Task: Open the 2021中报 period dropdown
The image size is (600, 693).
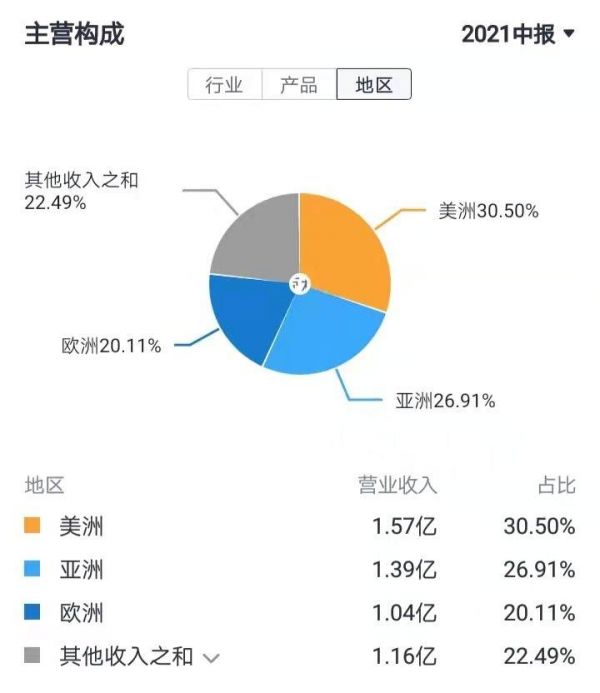Action: (518, 34)
